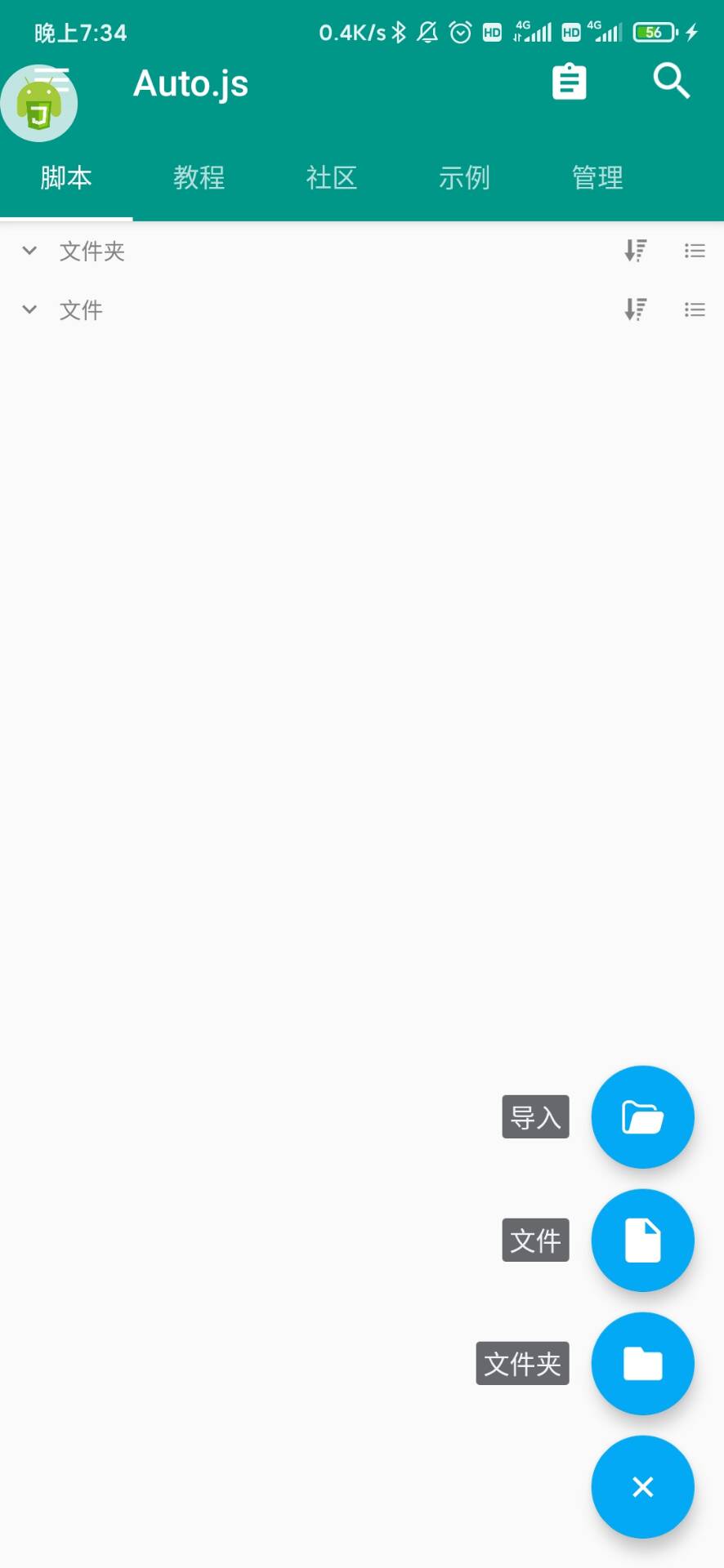This screenshot has height=1568, width=724.
Task: Create a new 文件夹 folder
Action: point(642,1363)
